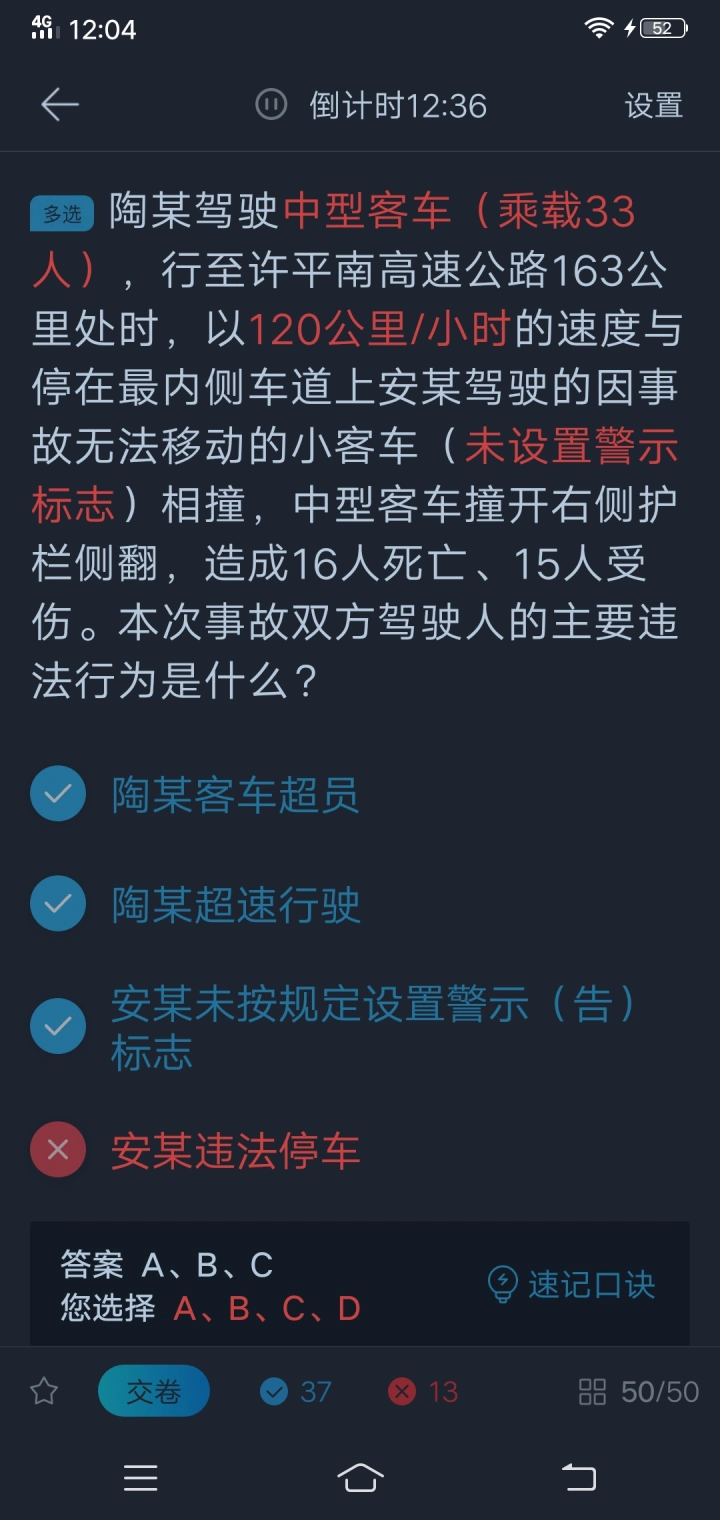Open the system recent apps menu
Viewport: 720px width, 1520px height.
(x=140, y=1477)
